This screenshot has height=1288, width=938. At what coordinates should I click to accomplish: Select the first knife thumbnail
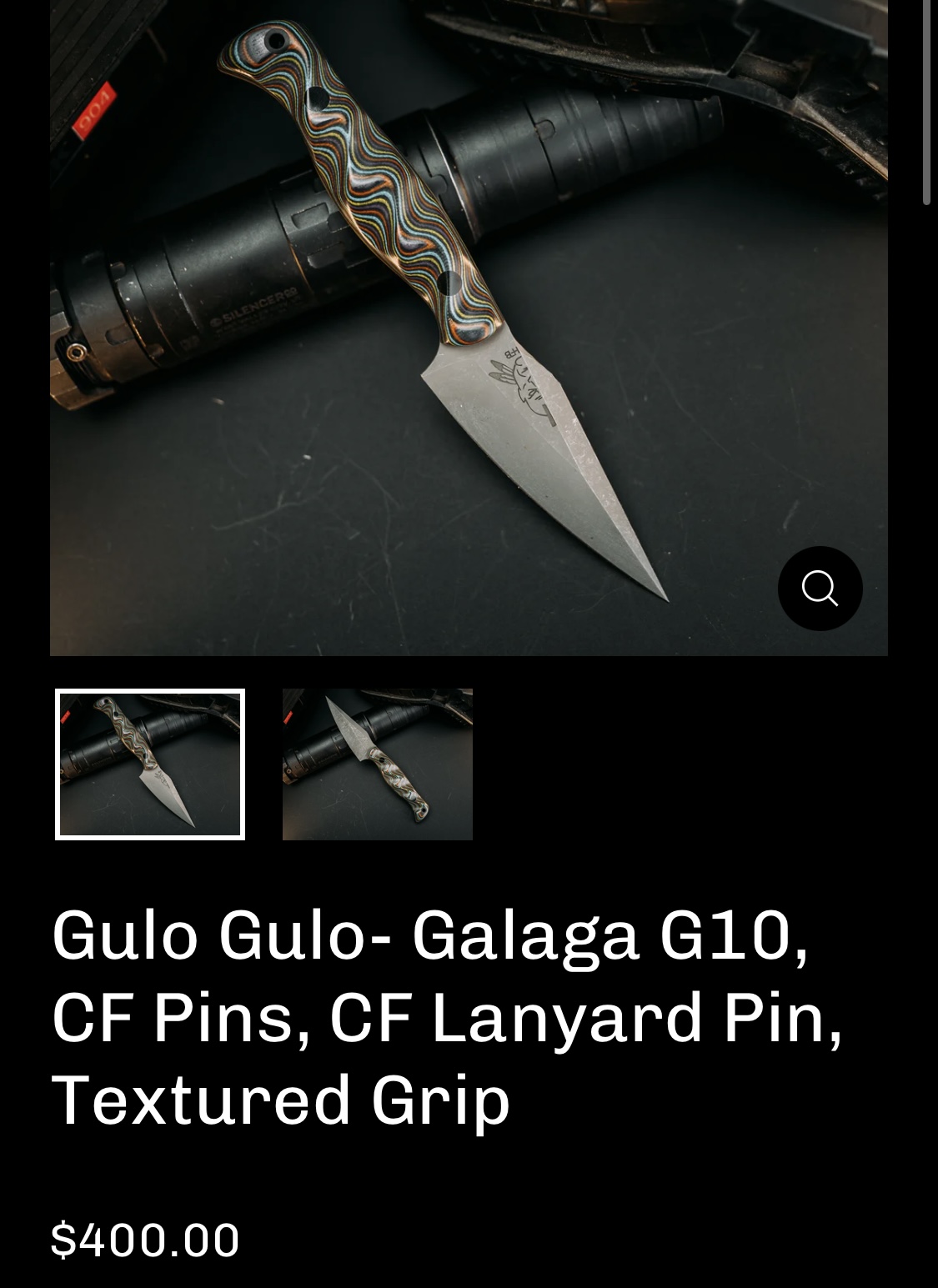[x=150, y=764]
